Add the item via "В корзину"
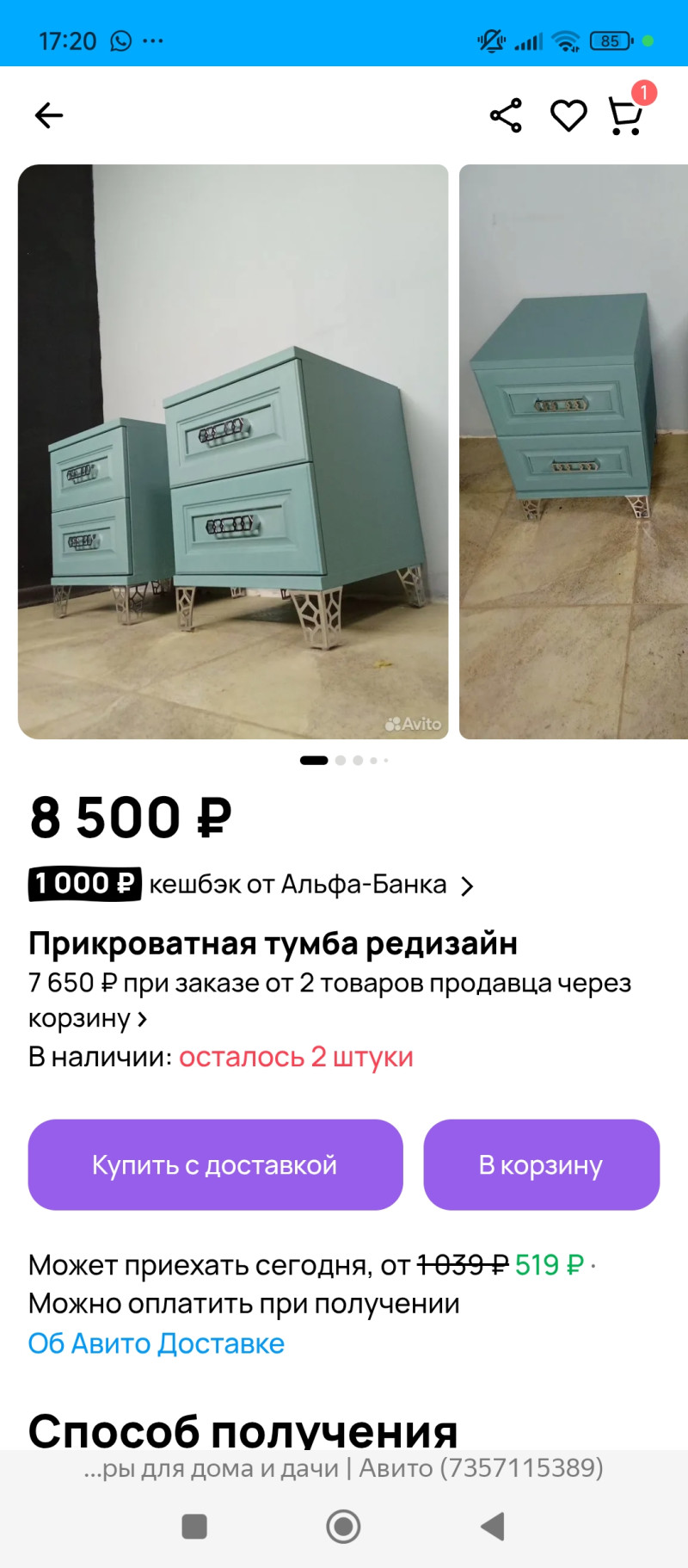 541,1164
